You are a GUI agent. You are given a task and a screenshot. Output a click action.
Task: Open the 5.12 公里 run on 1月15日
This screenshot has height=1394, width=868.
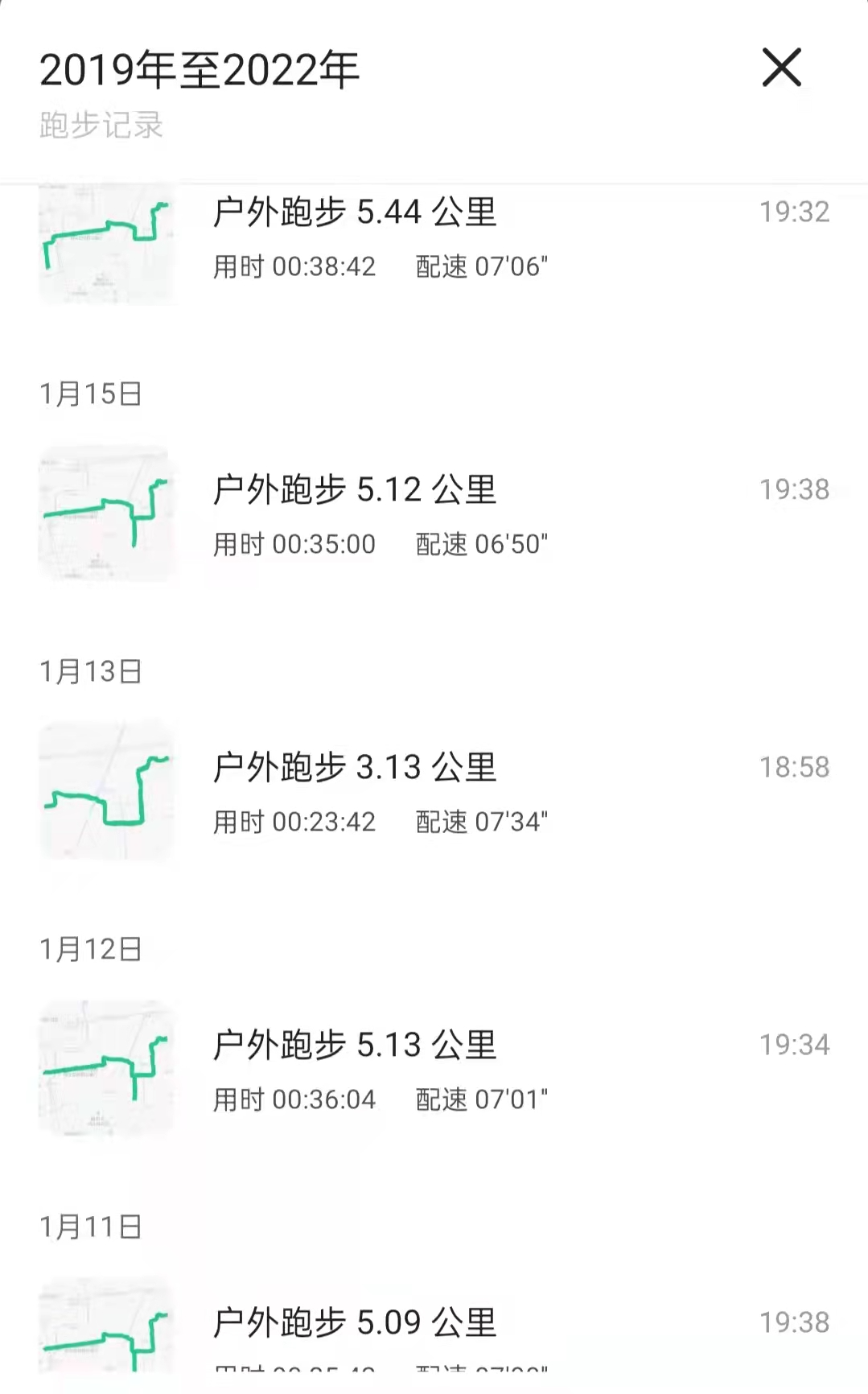[434, 515]
